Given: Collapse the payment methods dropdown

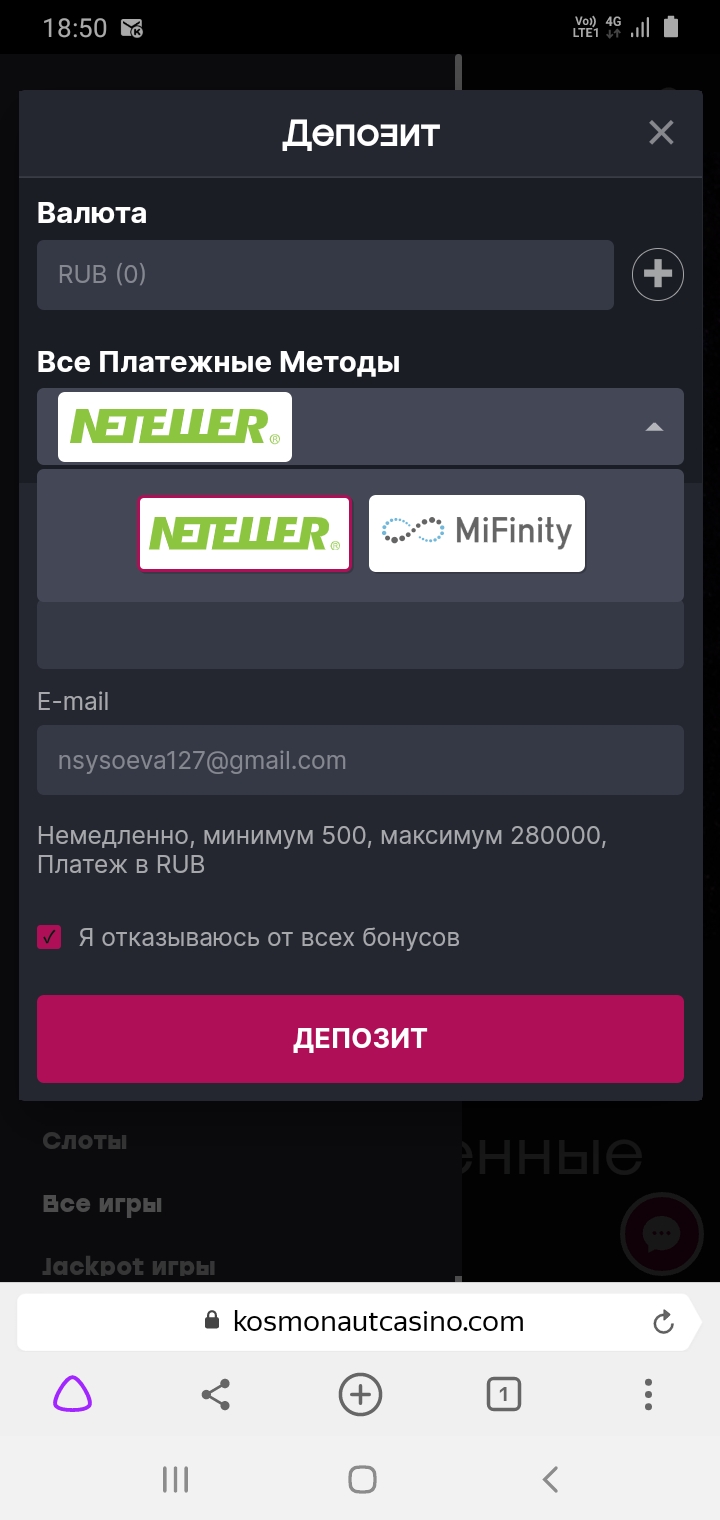Looking at the screenshot, I should pos(654,427).
